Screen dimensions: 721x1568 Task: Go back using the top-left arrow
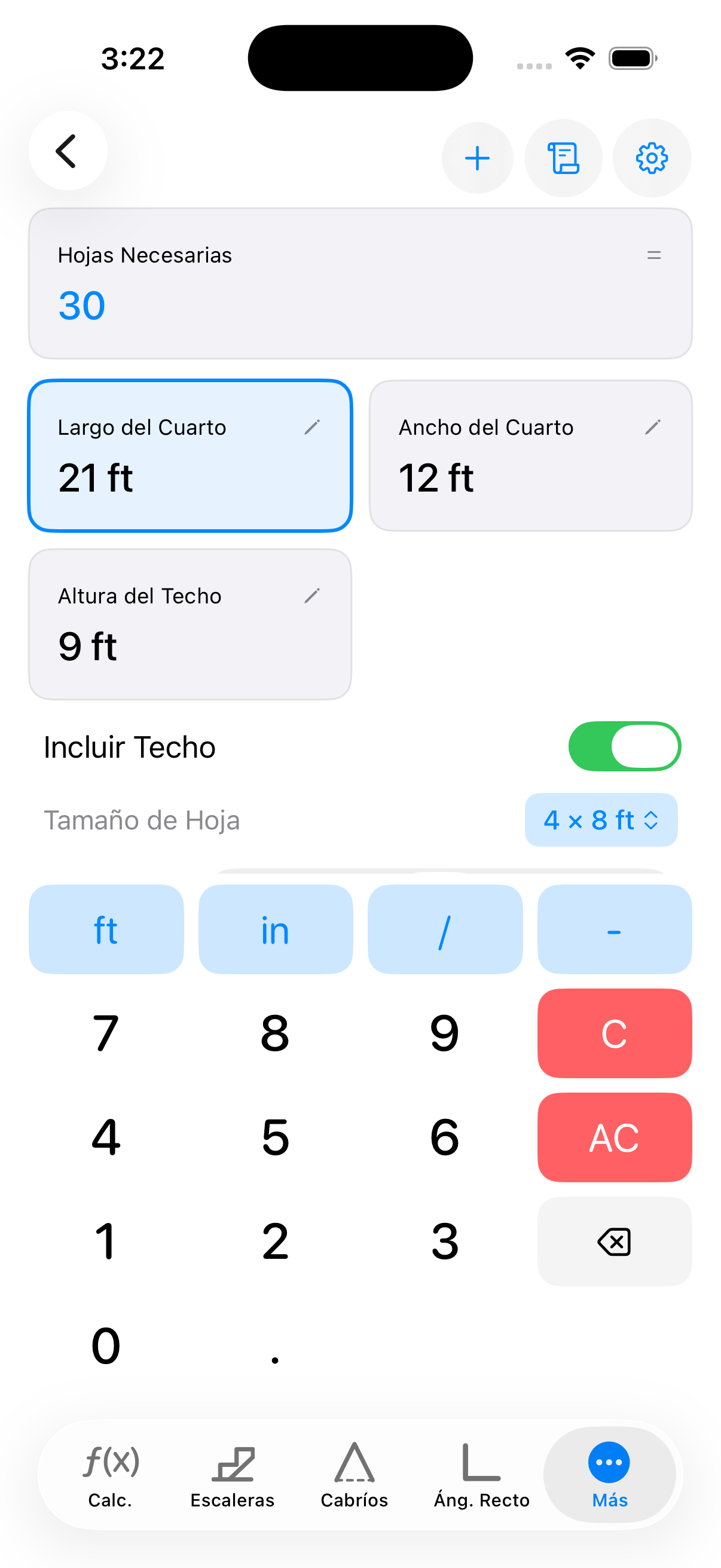coord(68,151)
